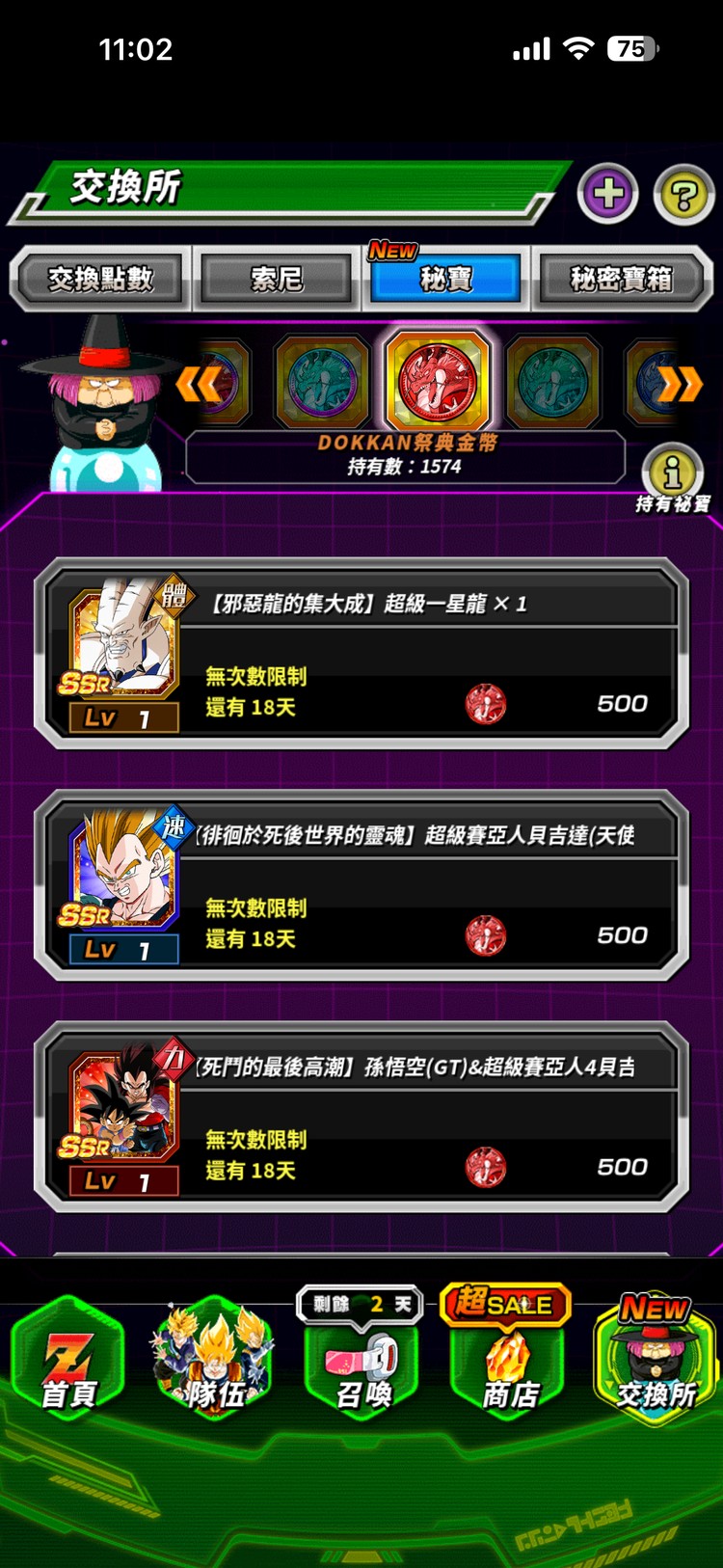
Task: Tap Baba the fortune teller character
Action: pyautogui.click(x=101, y=415)
